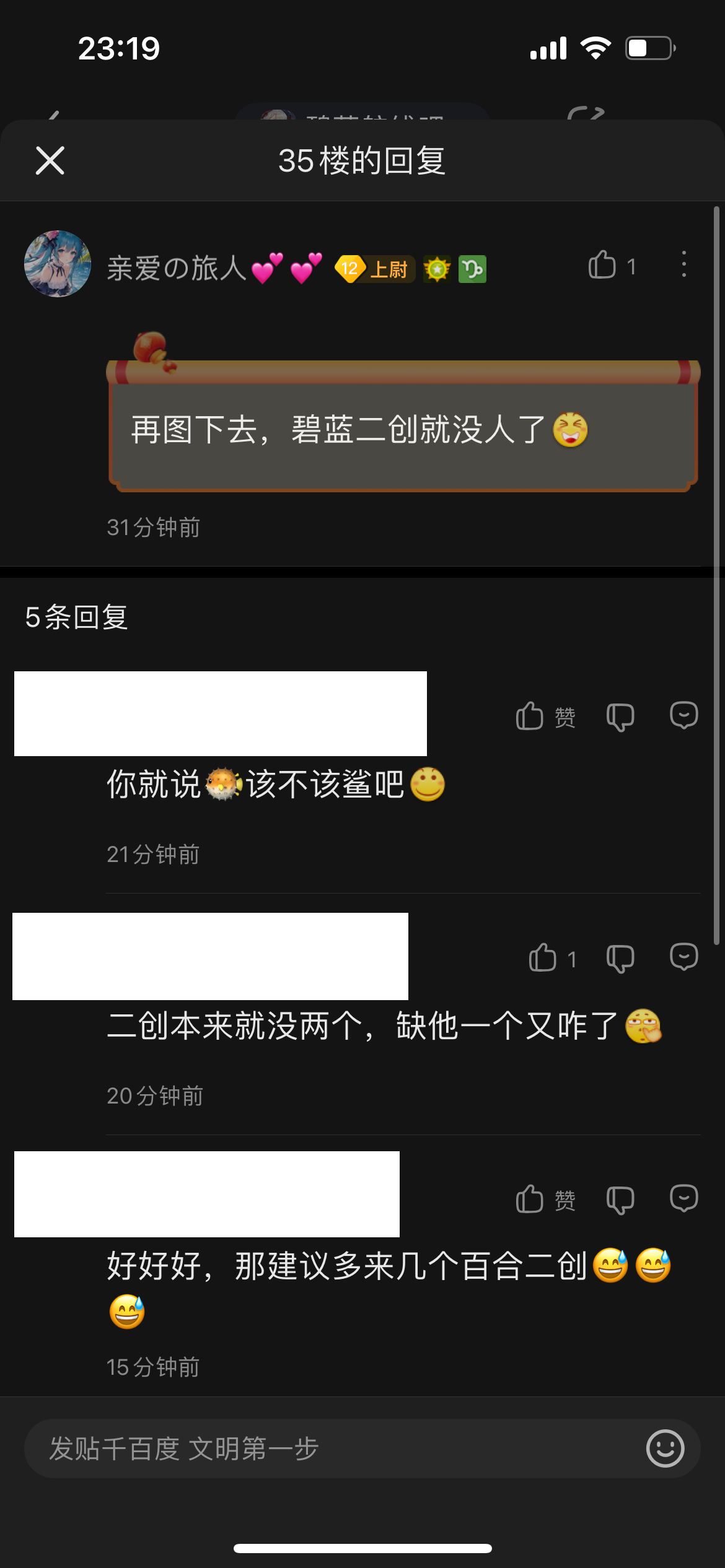Image resolution: width=725 pixels, height=1568 pixels.
Task: Dislike the reply 好好好，那建议多来几个百合二创
Action: pyautogui.click(x=620, y=1200)
